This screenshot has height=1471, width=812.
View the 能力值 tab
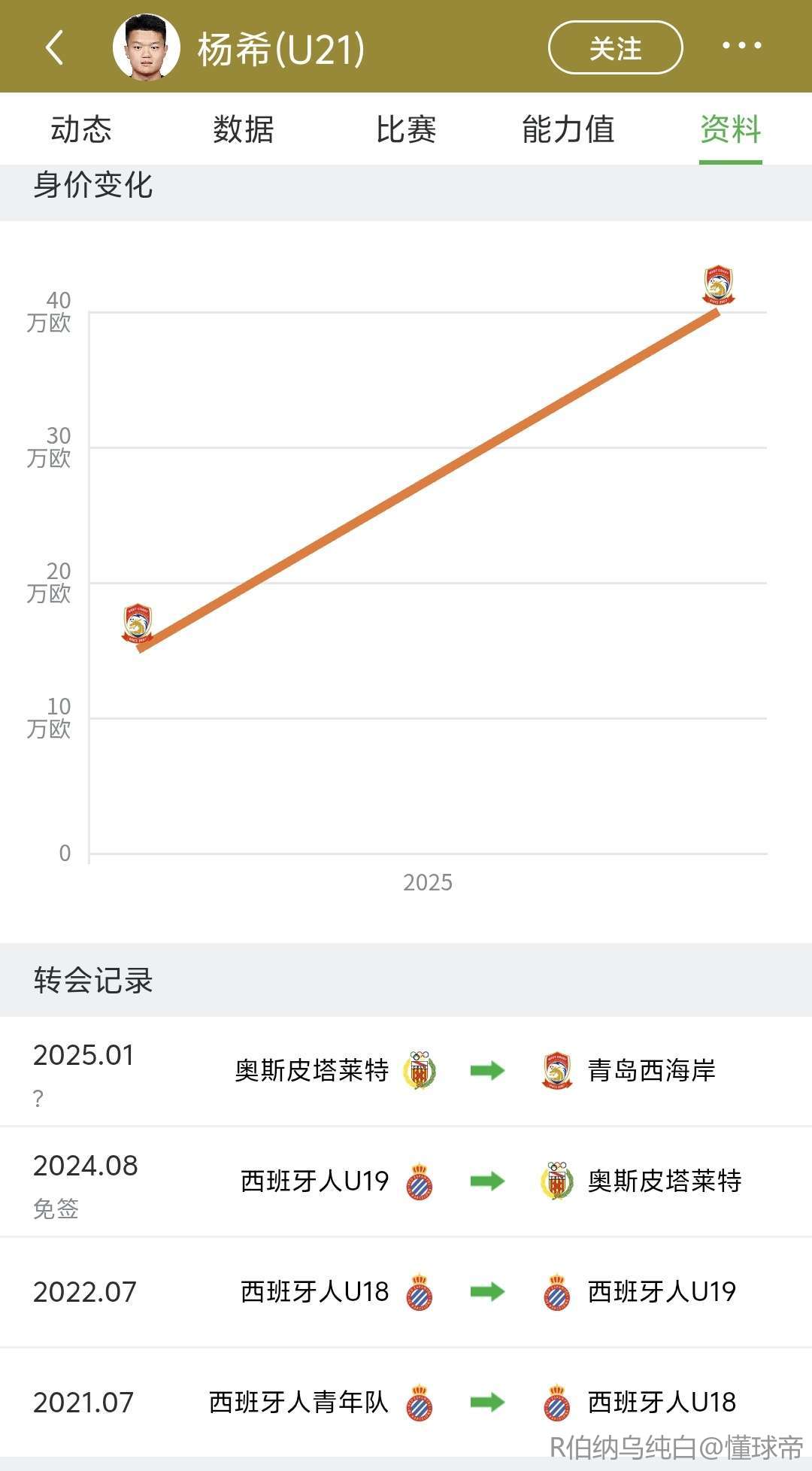tap(568, 129)
